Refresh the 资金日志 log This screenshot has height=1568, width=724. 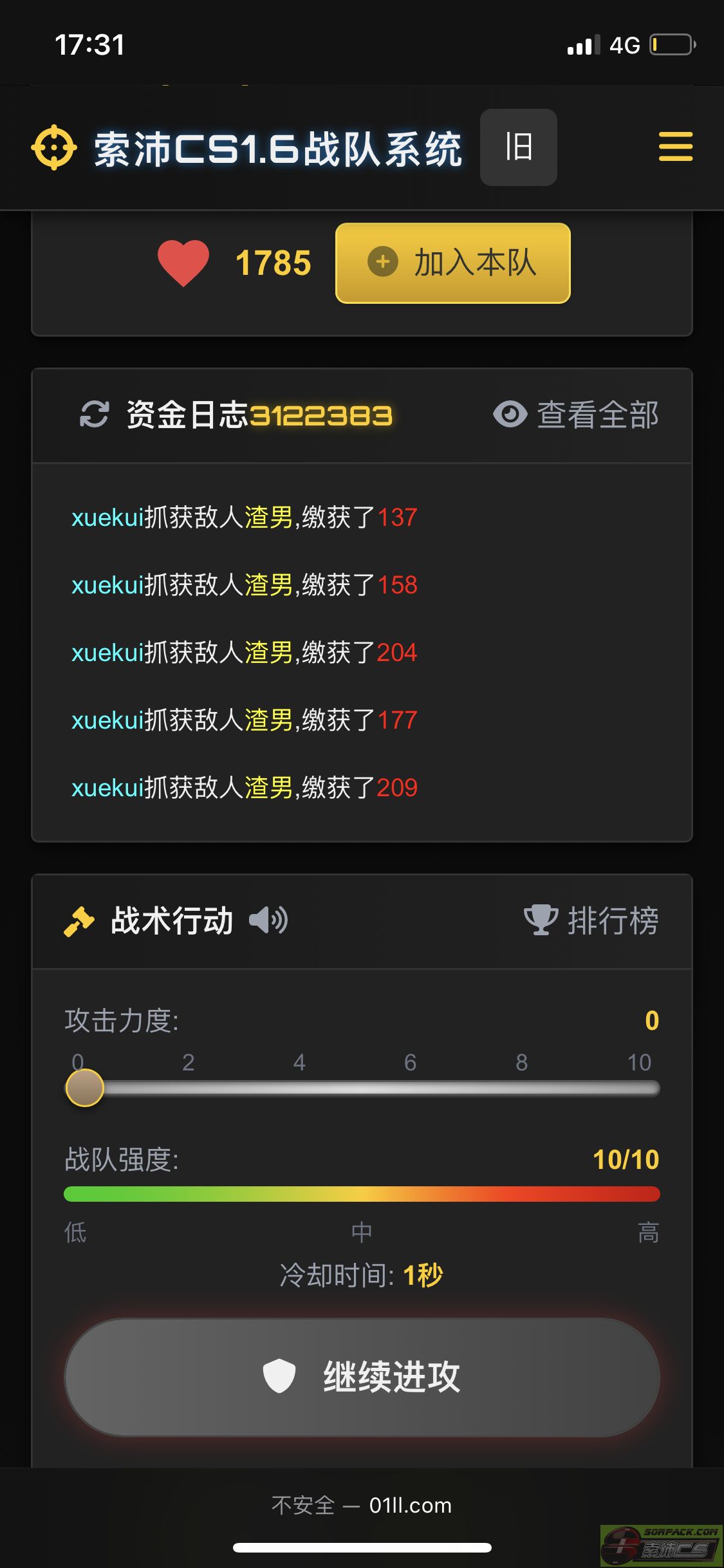(94, 415)
